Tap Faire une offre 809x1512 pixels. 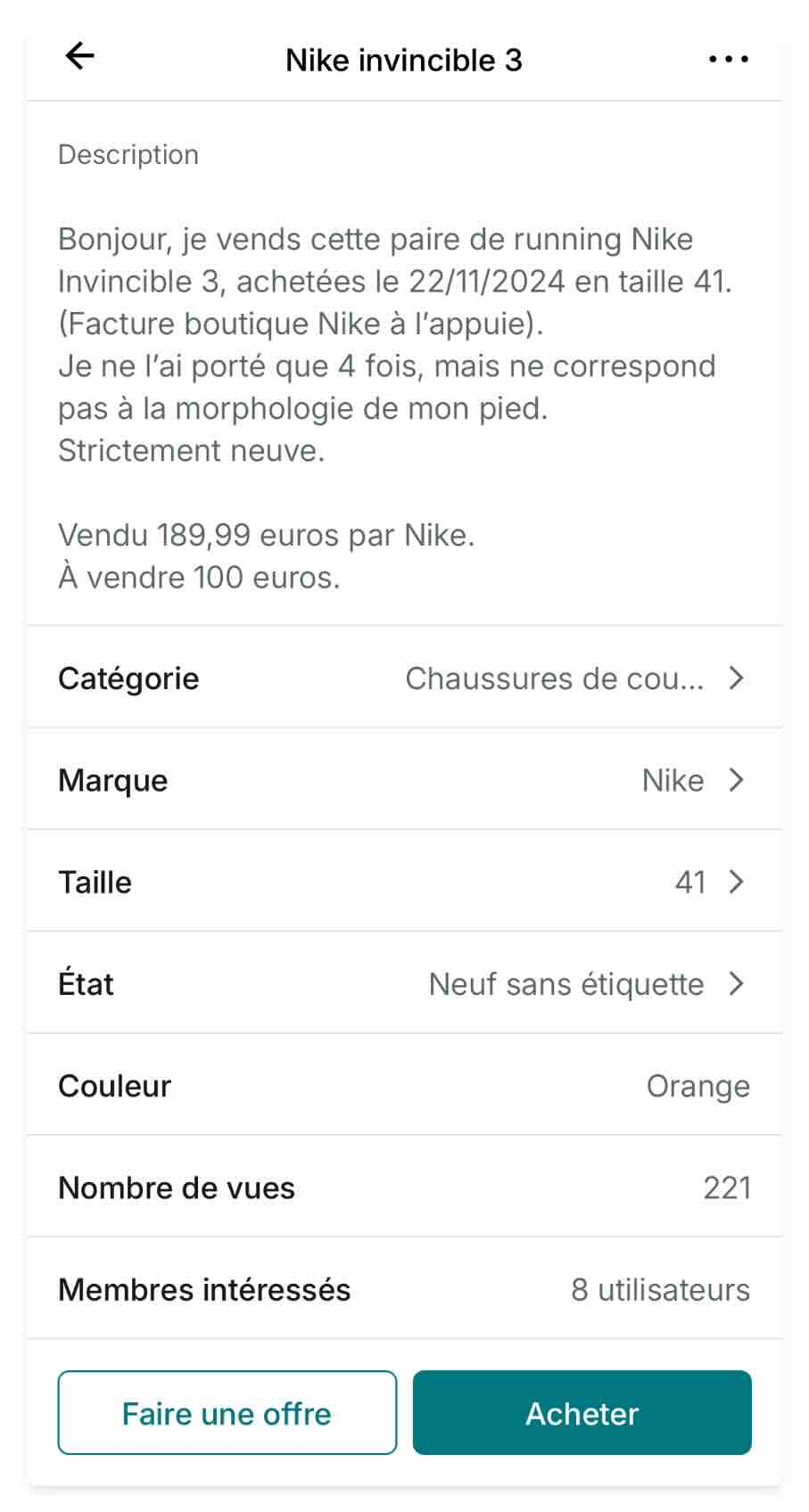click(x=227, y=1413)
